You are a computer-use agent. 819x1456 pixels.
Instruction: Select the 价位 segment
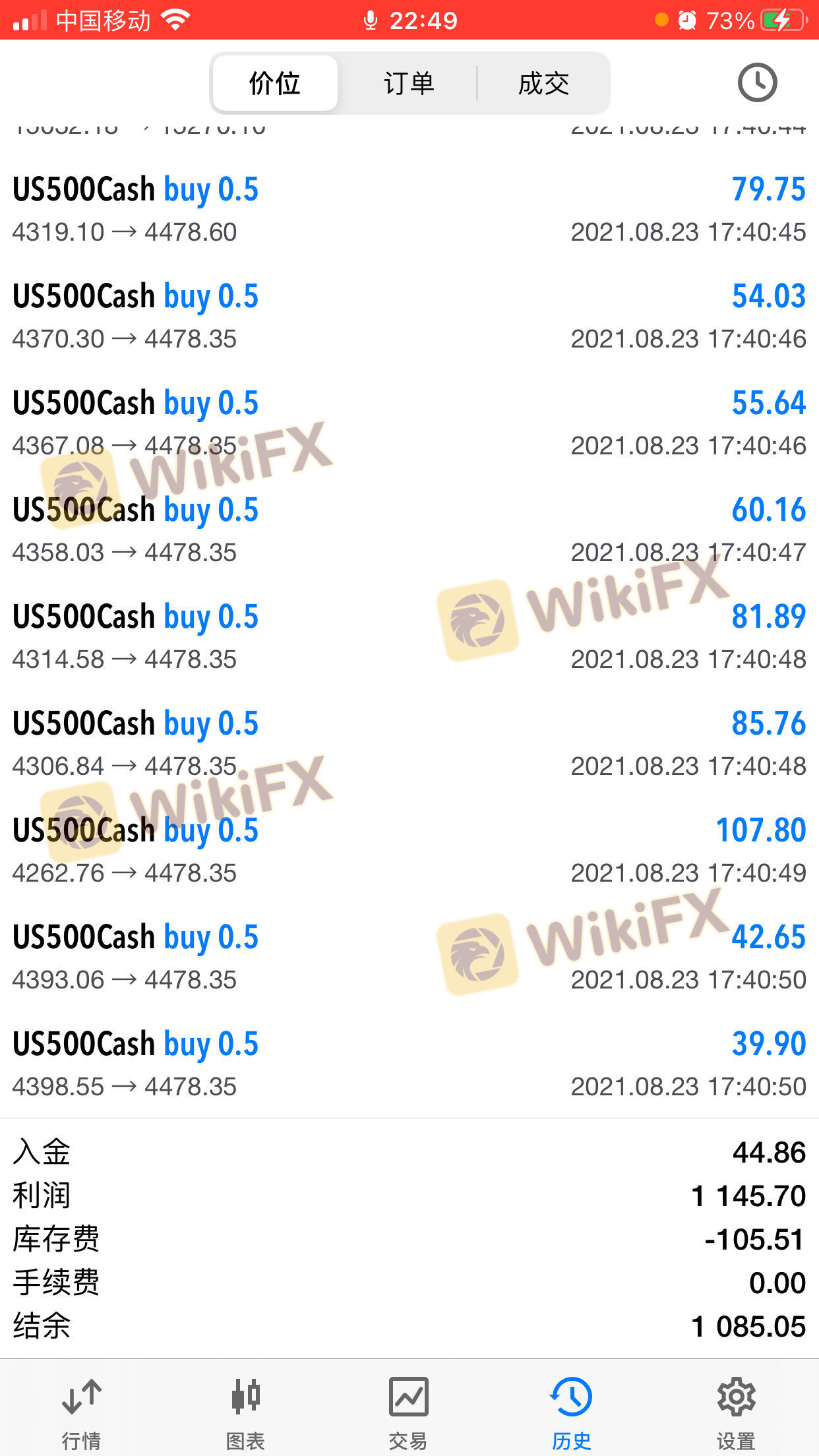(x=275, y=84)
